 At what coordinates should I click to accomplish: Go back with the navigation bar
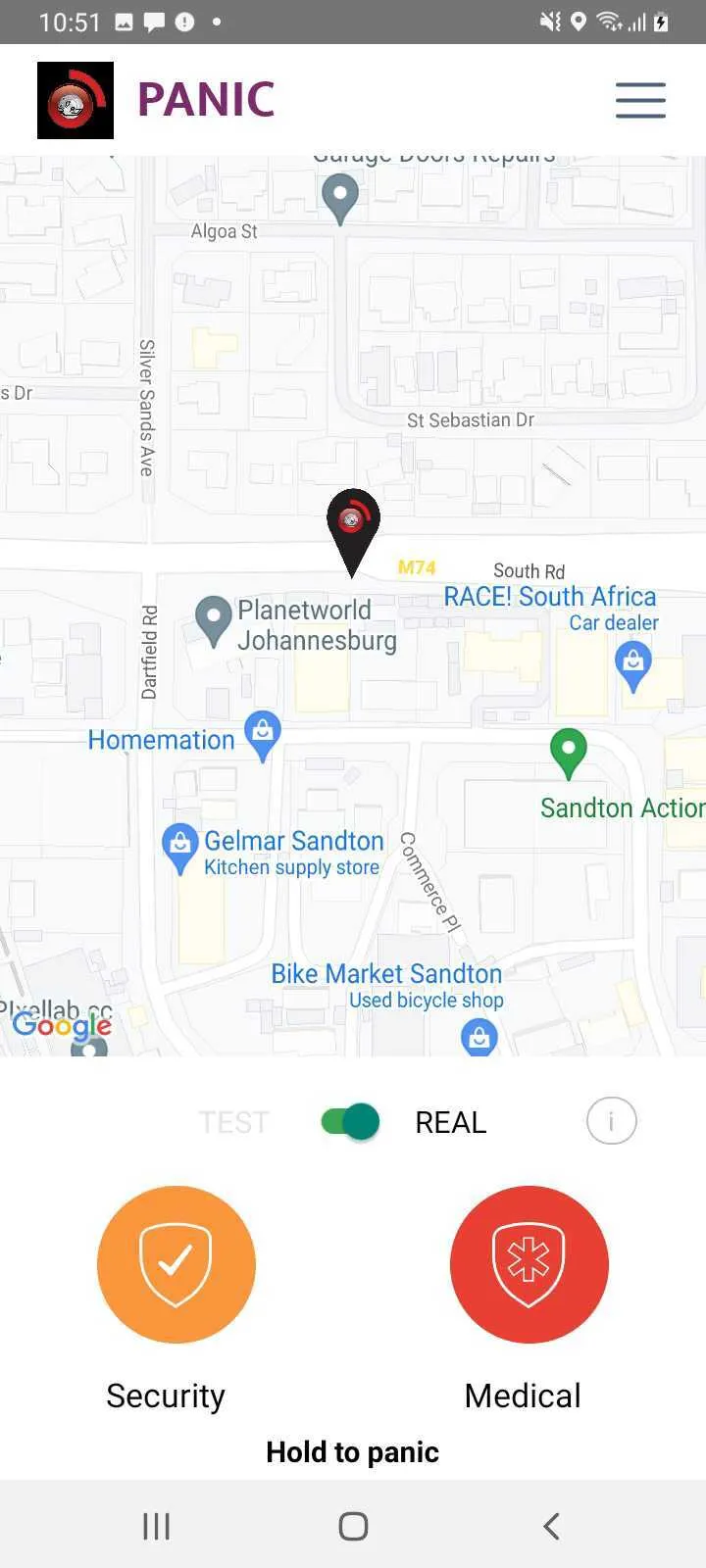click(x=551, y=1525)
